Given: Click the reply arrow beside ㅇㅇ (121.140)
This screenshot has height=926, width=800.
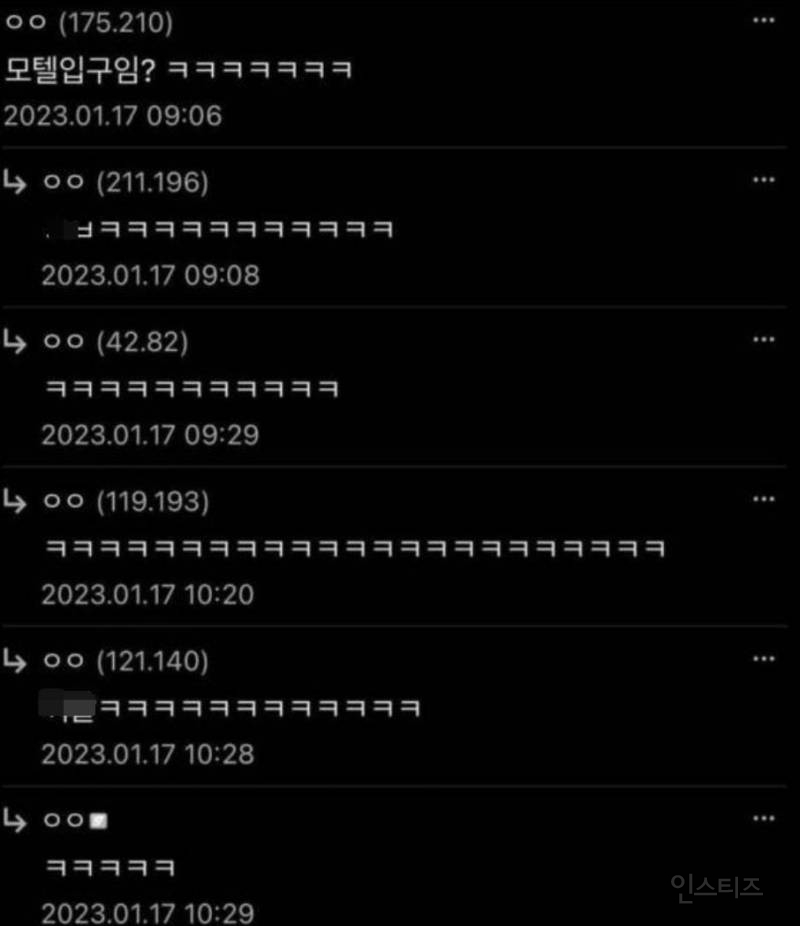Looking at the screenshot, I should tap(14, 661).
